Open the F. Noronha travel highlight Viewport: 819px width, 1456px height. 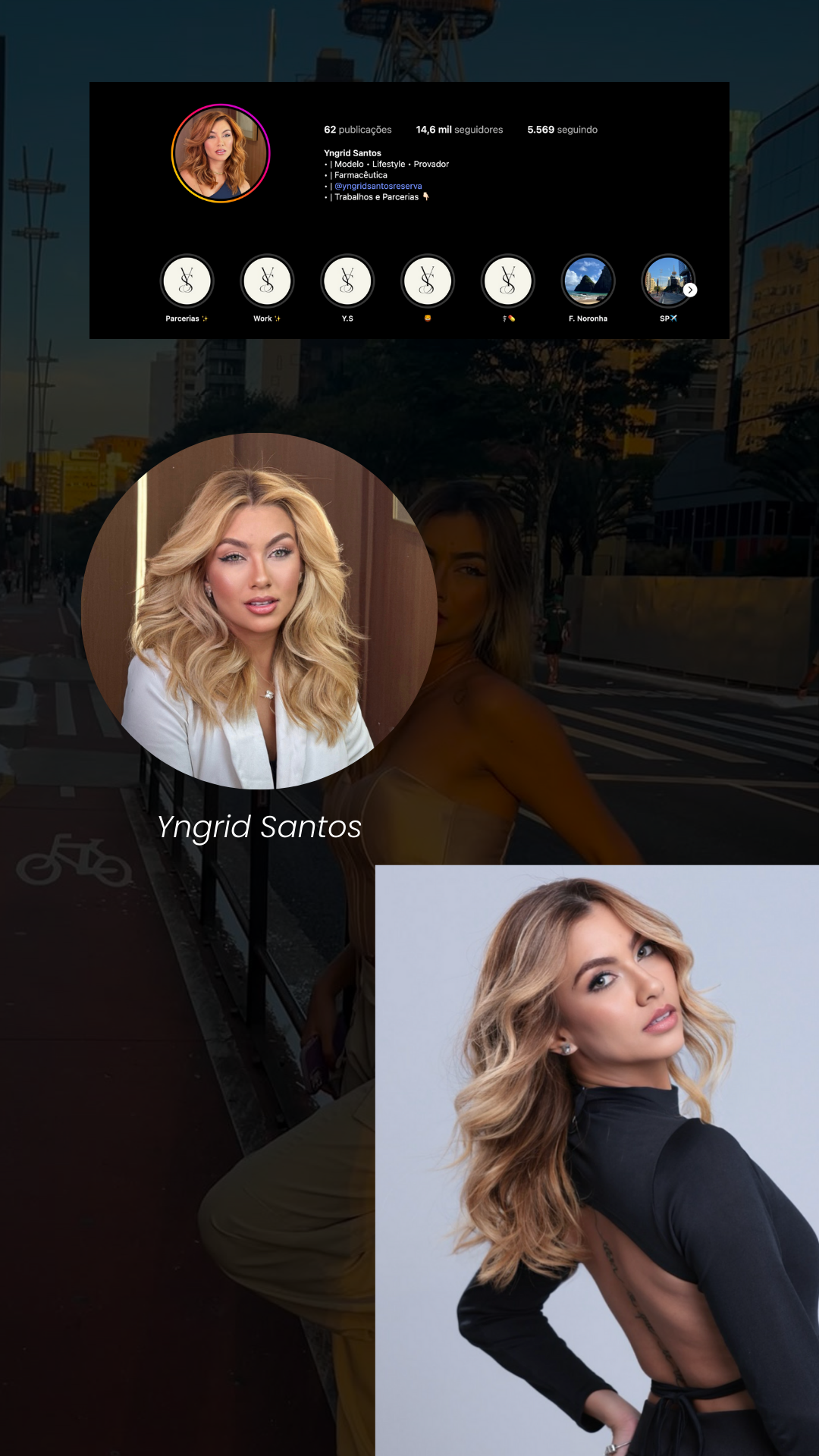click(x=588, y=281)
